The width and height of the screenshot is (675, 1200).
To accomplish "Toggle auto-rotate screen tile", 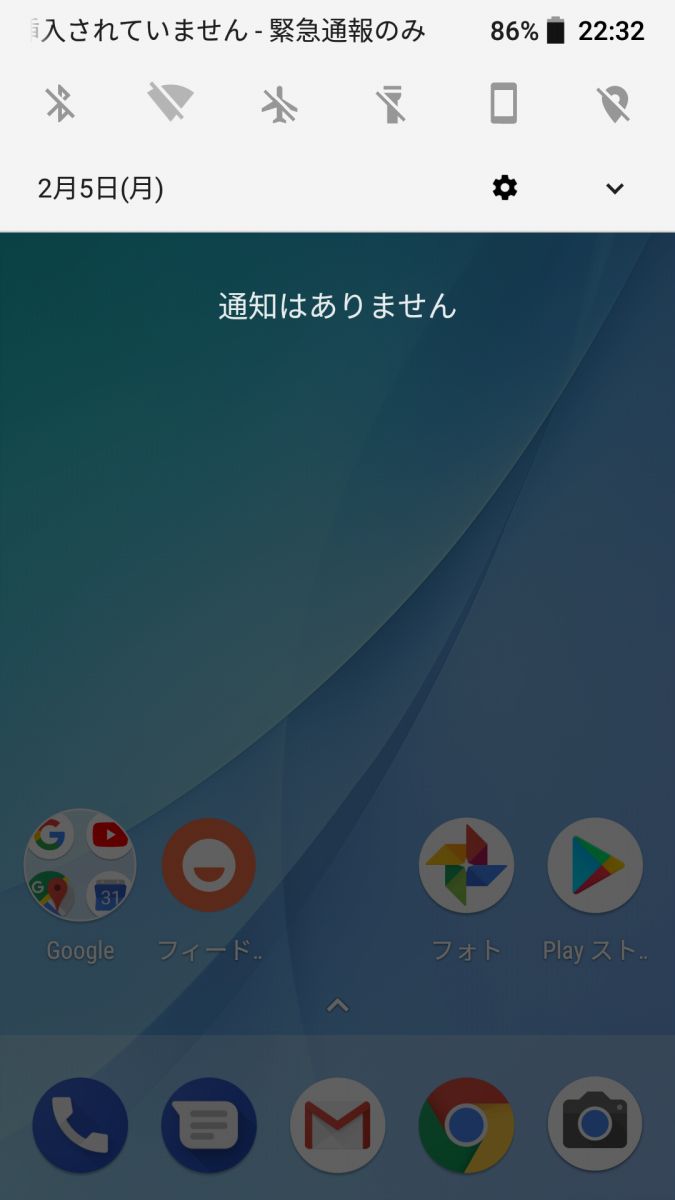I will click(x=504, y=104).
